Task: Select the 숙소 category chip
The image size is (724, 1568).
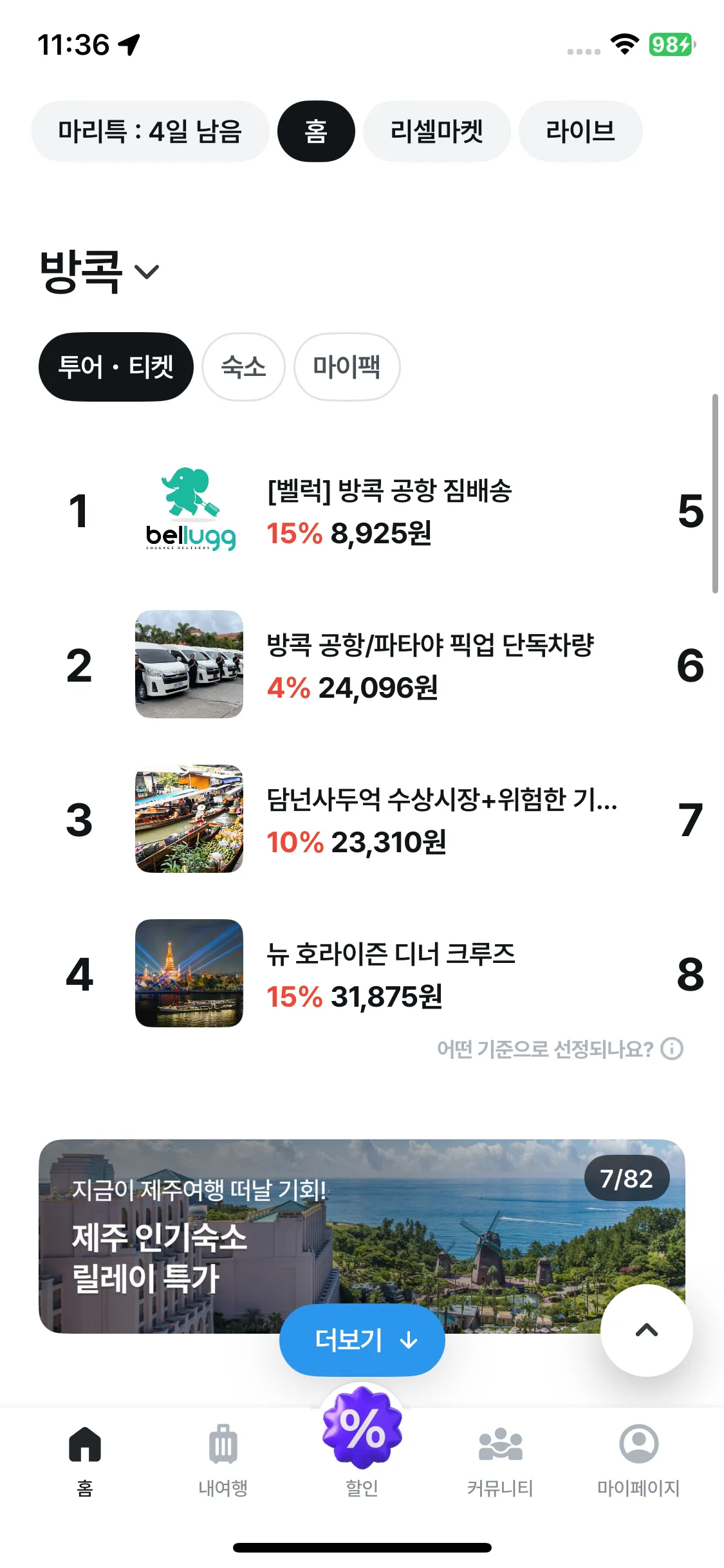Action: (x=243, y=367)
